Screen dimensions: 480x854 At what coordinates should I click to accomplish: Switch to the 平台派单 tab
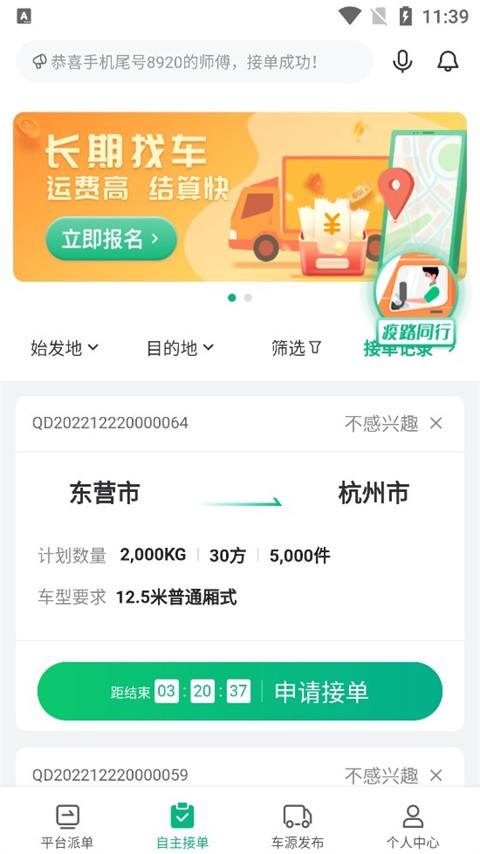[68, 826]
